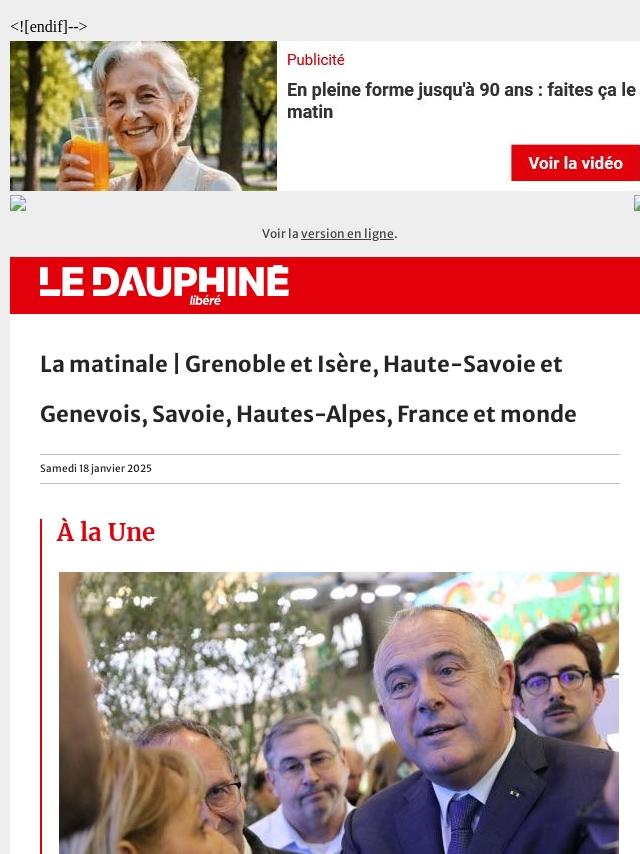
Task: Open the ad image of smiling woman
Action: (x=143, y=116)
